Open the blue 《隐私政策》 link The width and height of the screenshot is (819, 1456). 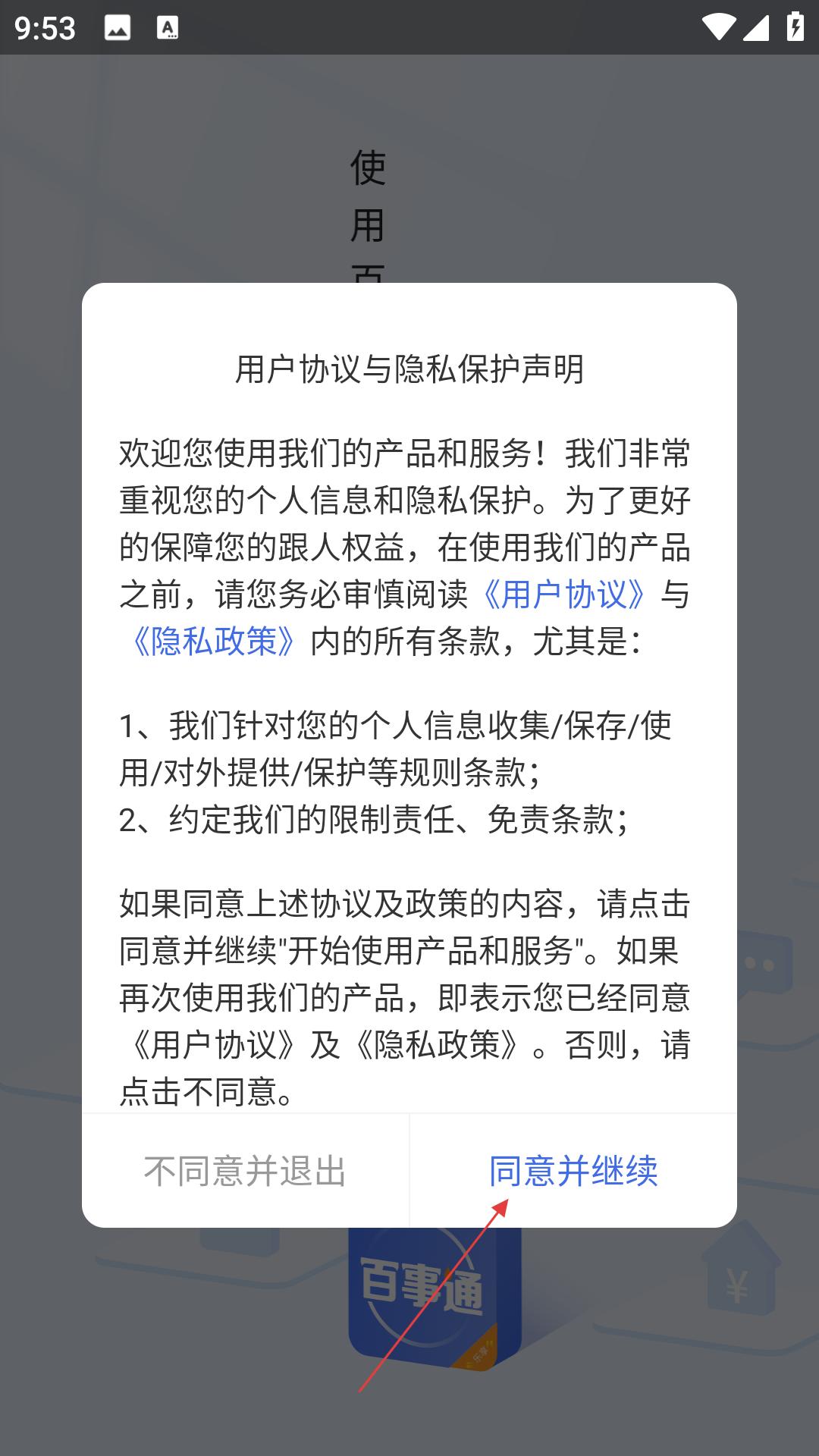pyautogui.click(x=215, y=642)
